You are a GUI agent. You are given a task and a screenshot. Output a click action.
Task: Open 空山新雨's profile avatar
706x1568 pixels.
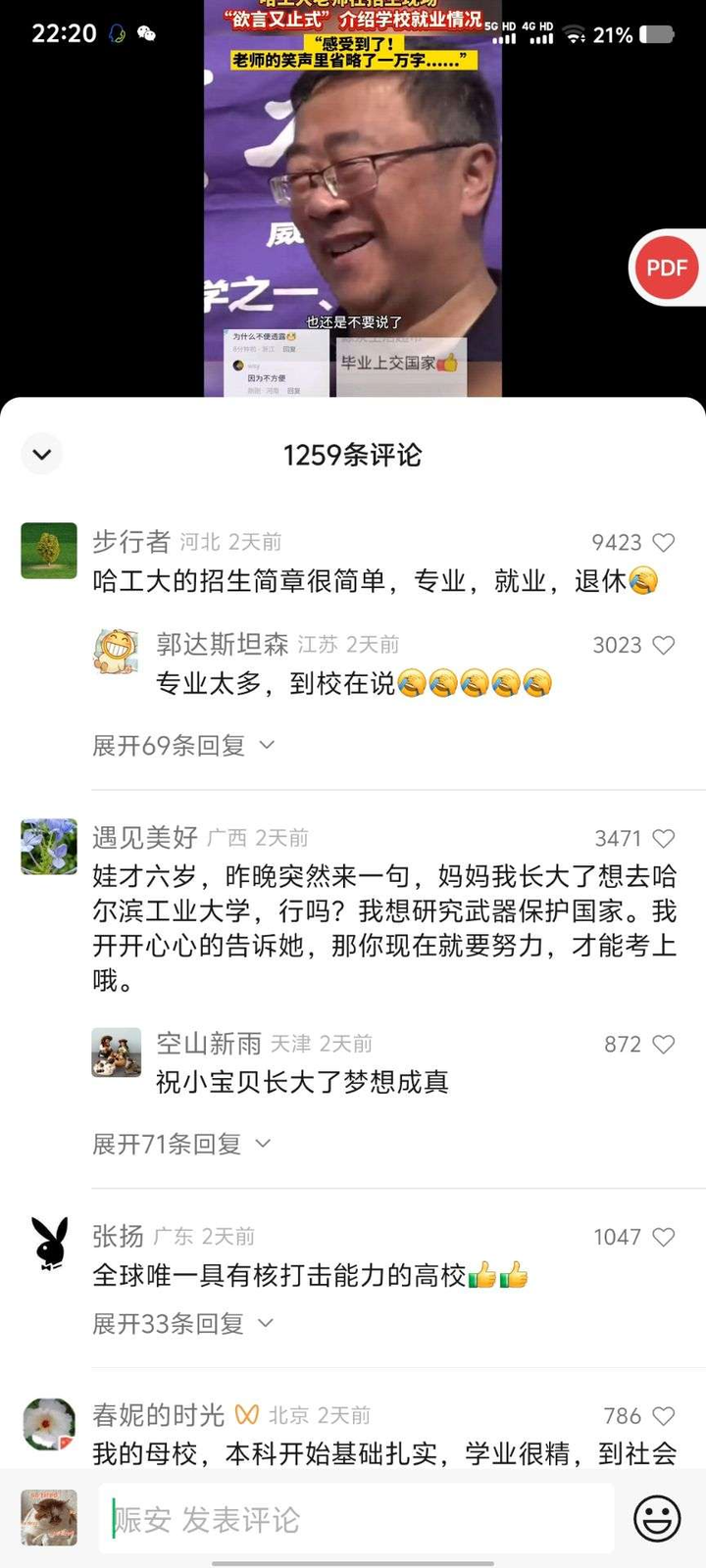tap(116, 1052)
